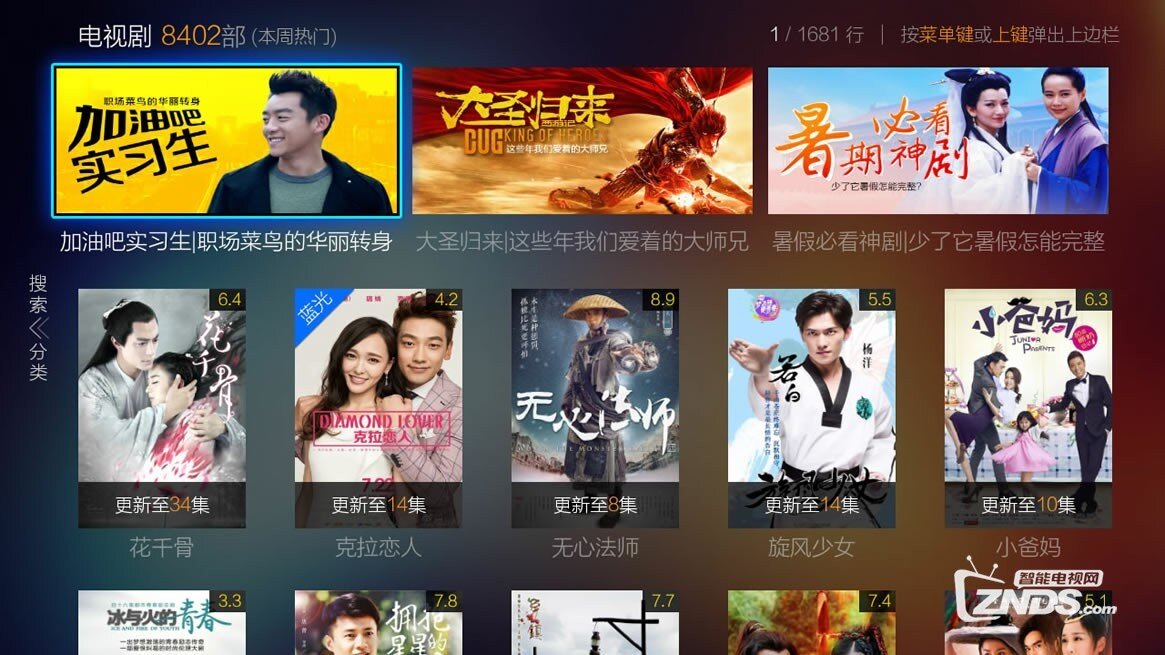The width and height of the screenshot is (1165, 655).
Task: Select the 克拉恋人 drama card
Action: pyautogui.click(x=378, y=408)
